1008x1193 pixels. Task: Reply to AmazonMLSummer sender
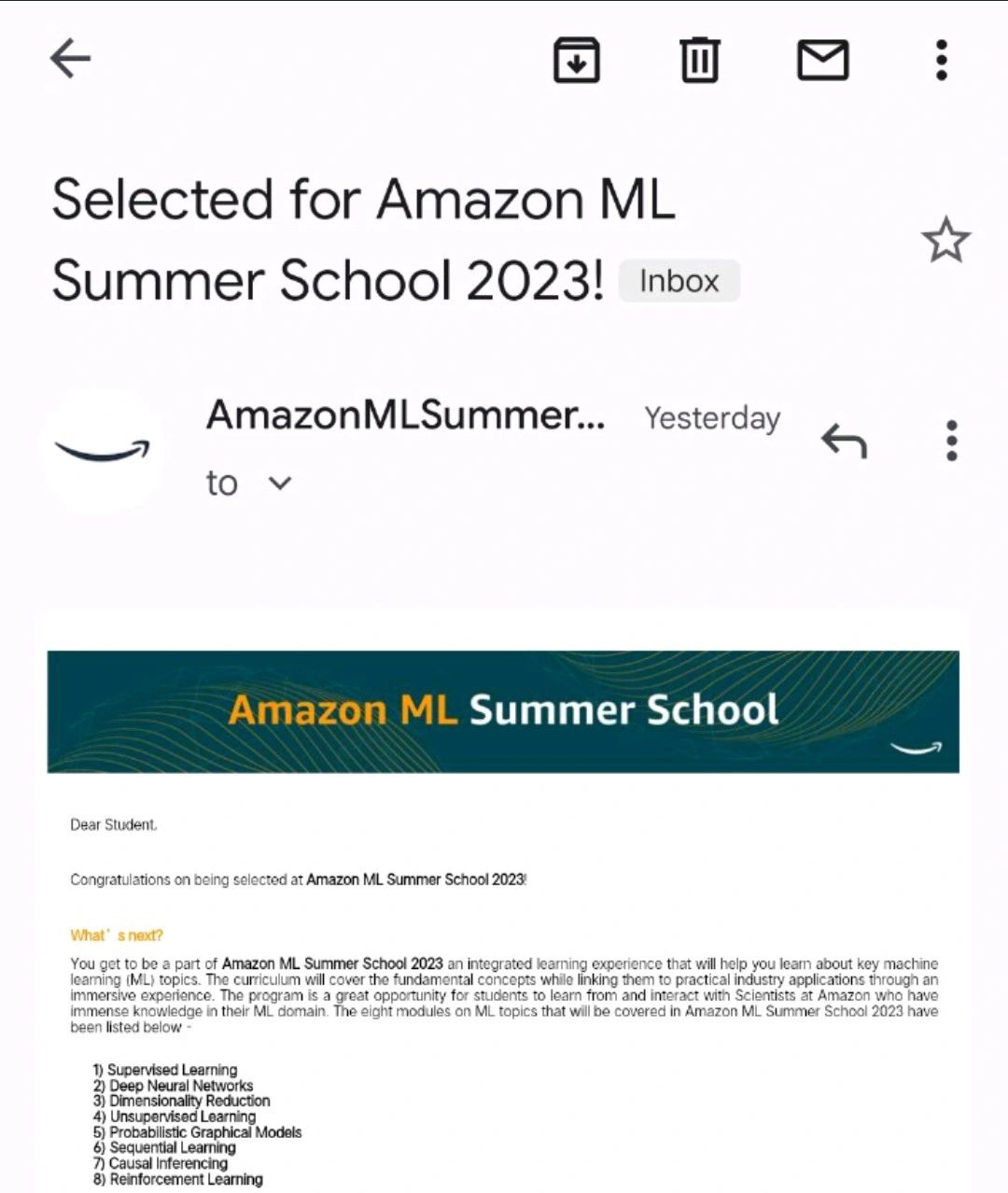844,441
